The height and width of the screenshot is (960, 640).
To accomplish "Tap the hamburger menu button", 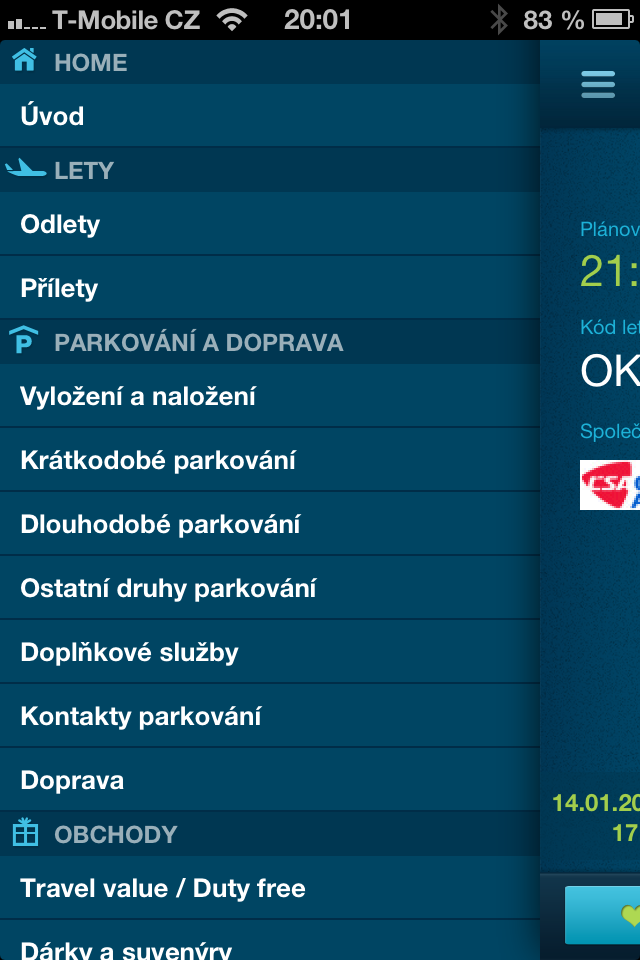I will (597, 85).
